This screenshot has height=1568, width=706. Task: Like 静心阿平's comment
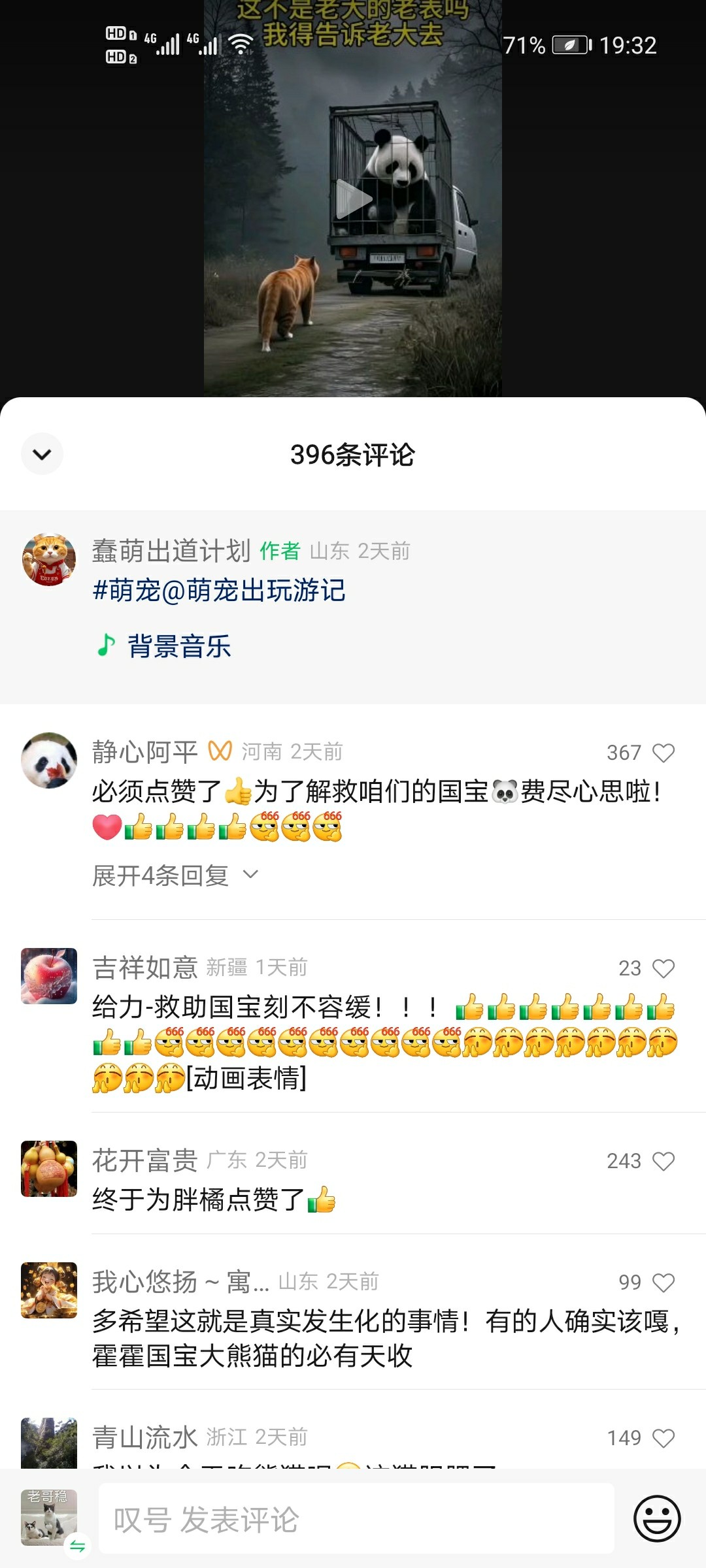(663, 753)
